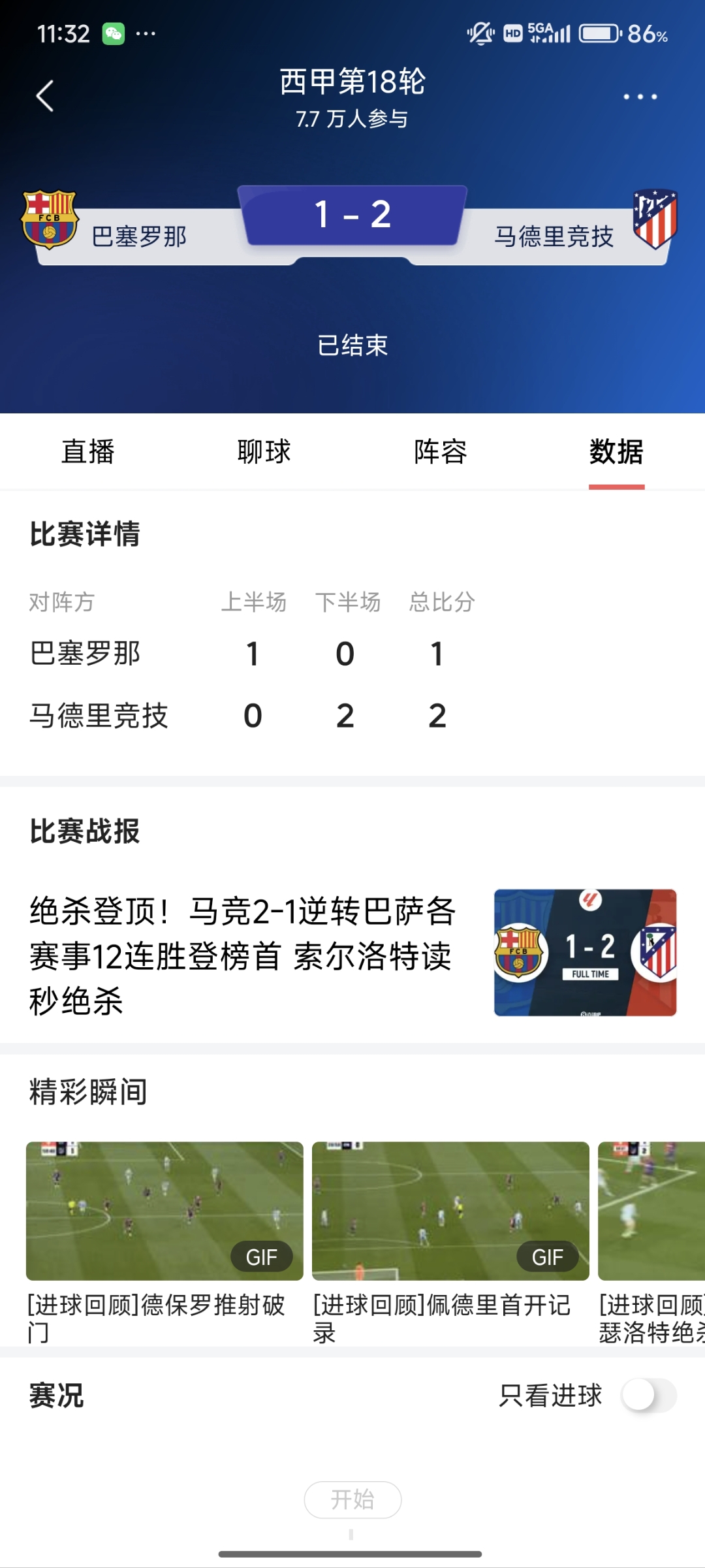Open the 聊球 tab

[x=264, y=452]
